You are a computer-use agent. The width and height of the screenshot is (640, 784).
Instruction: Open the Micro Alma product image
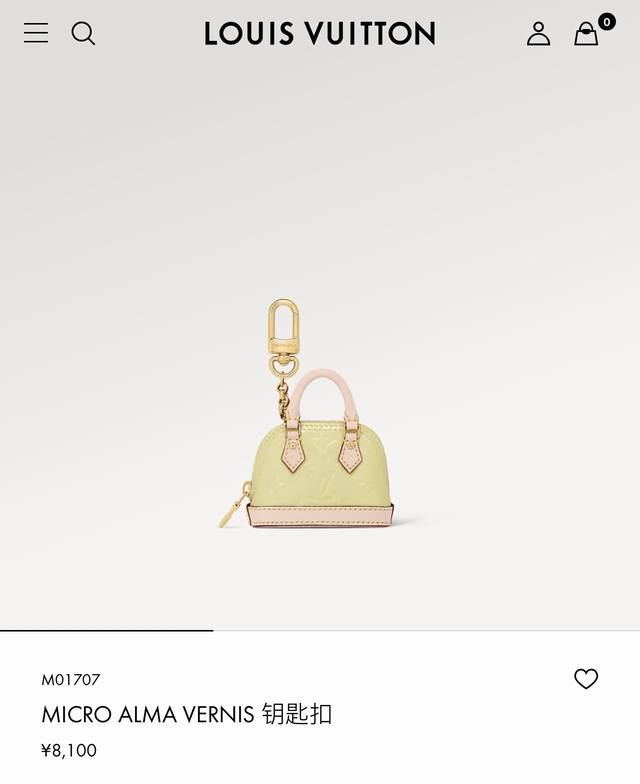[x=320, y=420]
